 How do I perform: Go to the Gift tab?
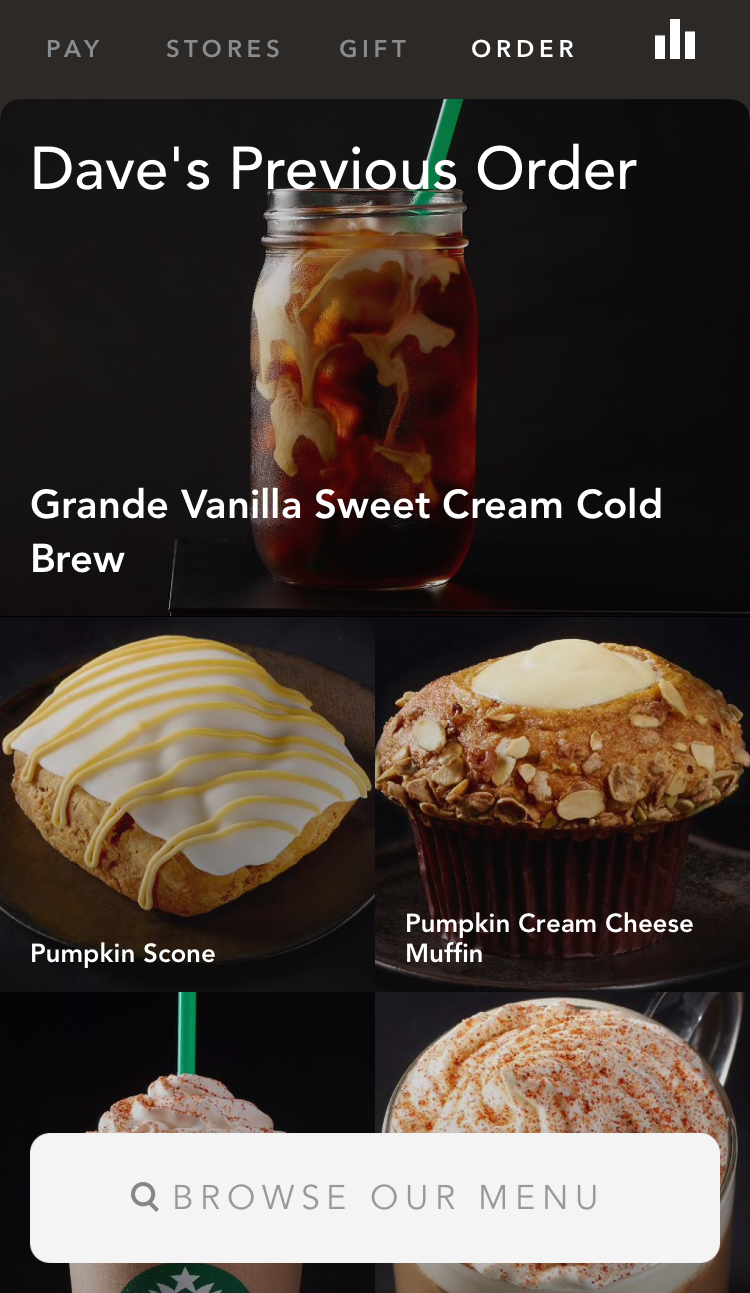(374, 49)
